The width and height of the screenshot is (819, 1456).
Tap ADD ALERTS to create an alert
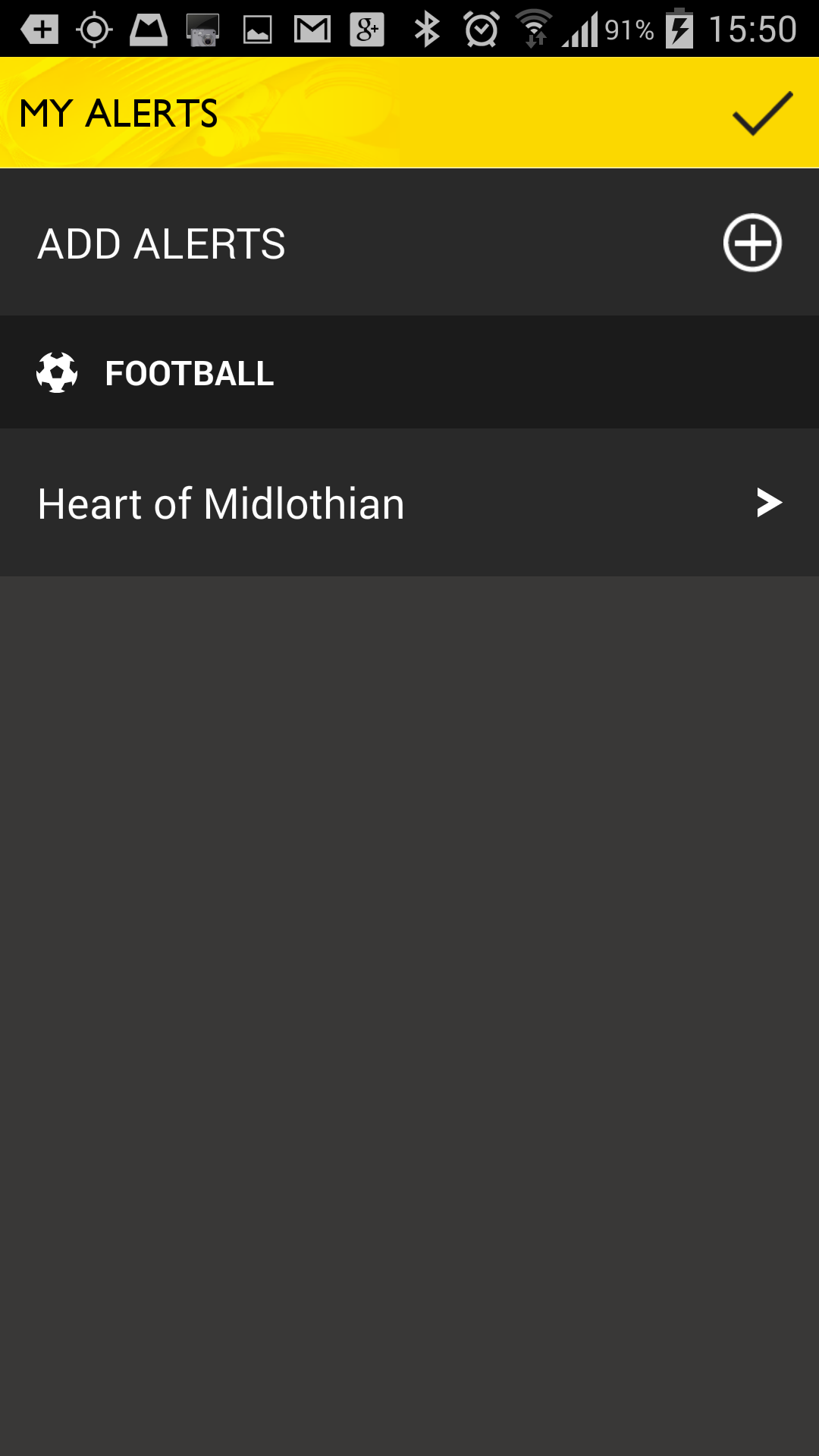pyautogui.click(x=162, y=243)
